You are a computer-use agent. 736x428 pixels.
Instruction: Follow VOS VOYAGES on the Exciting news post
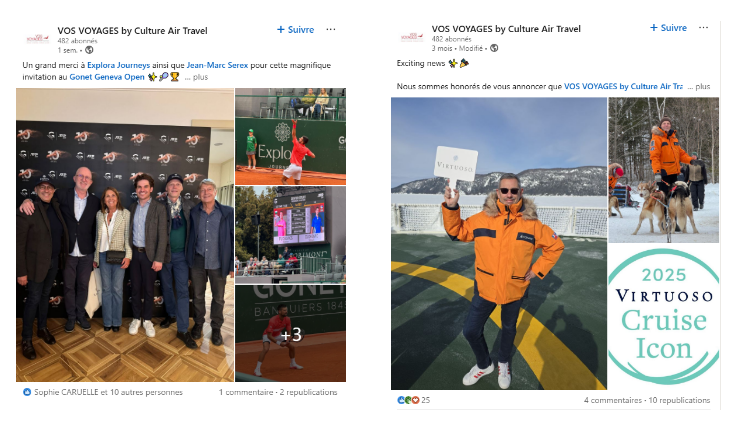668,28
